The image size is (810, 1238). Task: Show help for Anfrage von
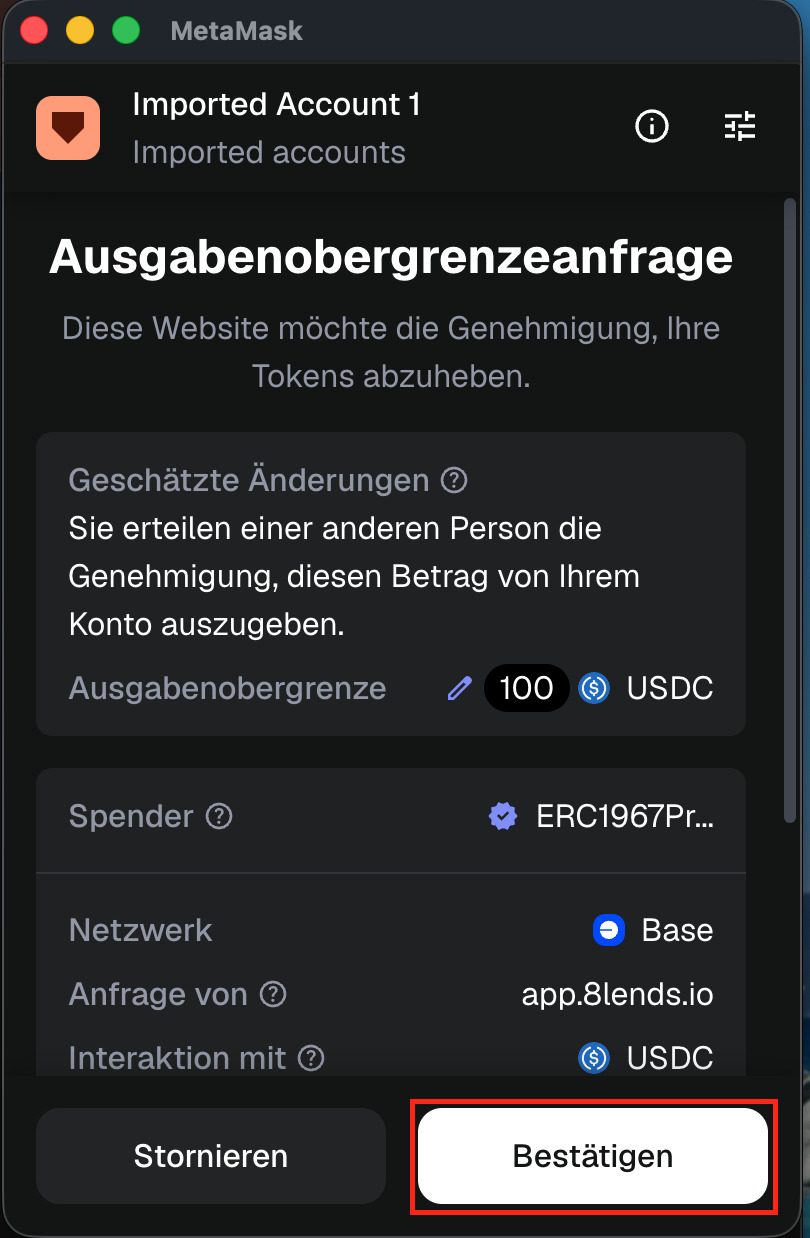tap(273, 994)
